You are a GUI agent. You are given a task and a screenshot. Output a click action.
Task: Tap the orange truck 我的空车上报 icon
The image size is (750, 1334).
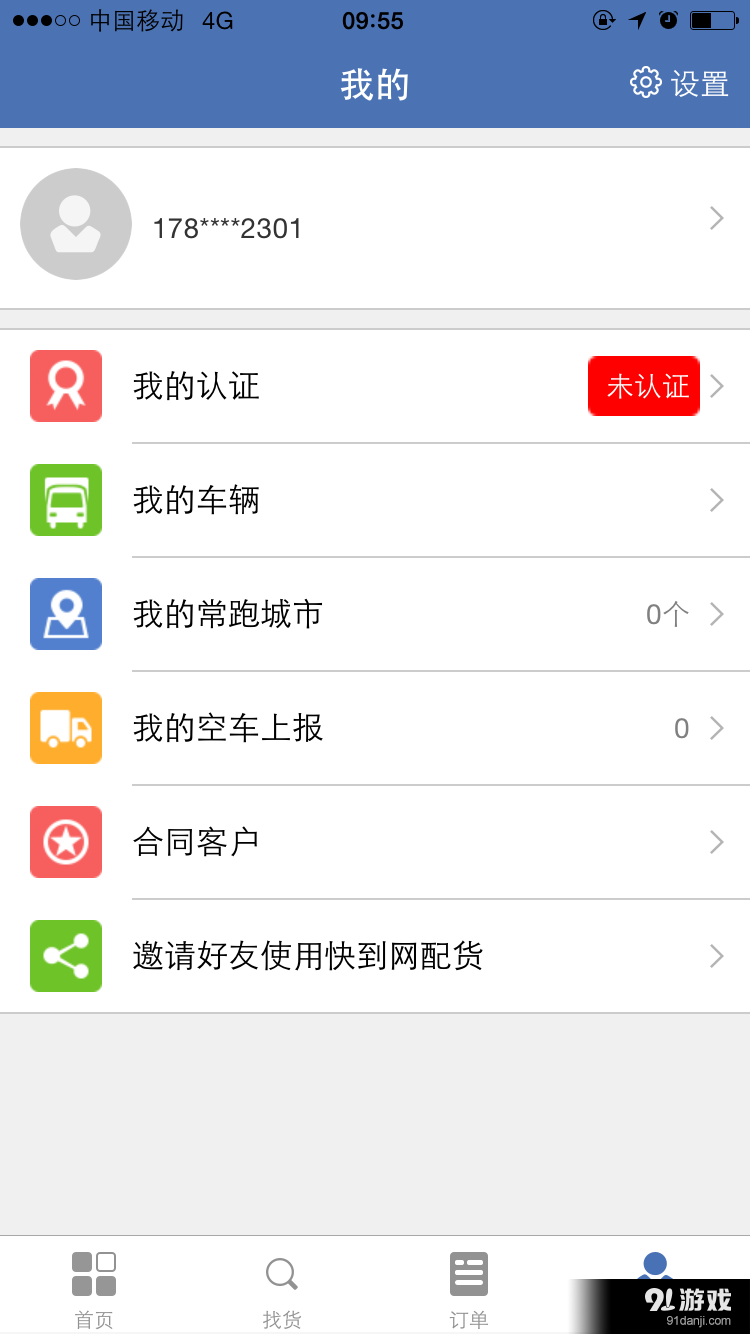[x=66, y=728]
